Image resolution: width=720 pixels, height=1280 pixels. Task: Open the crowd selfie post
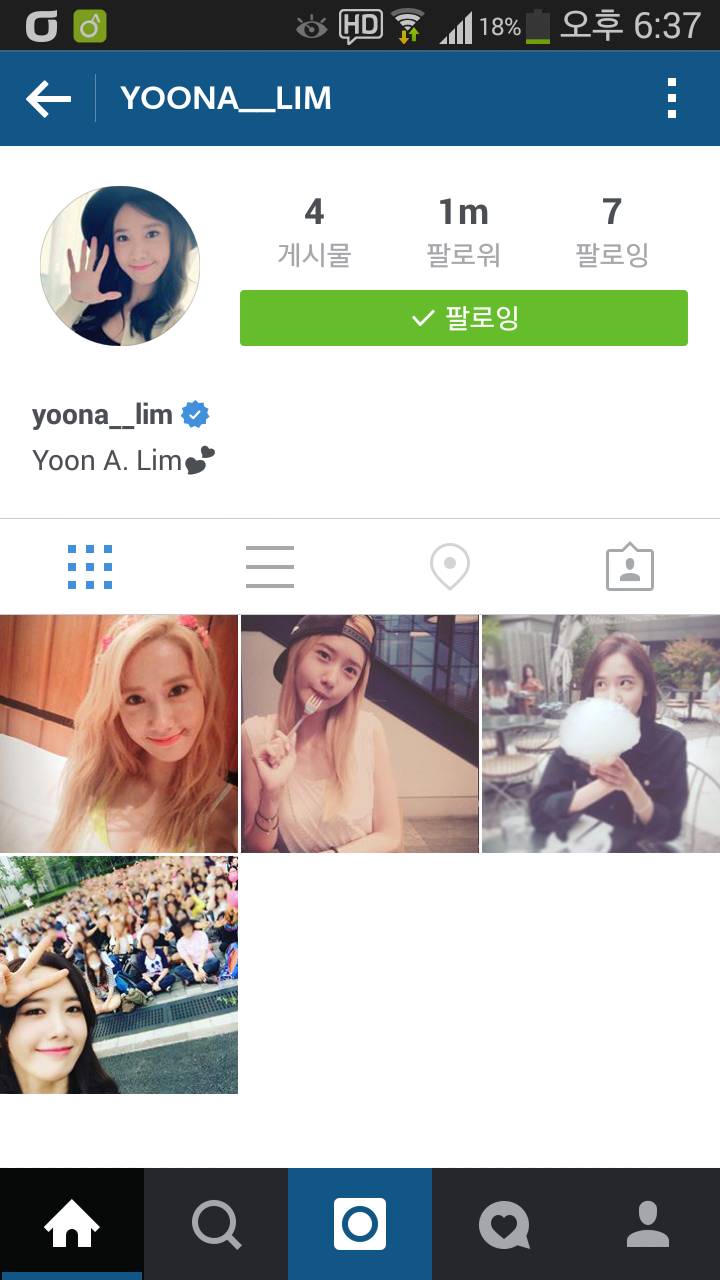119,975
